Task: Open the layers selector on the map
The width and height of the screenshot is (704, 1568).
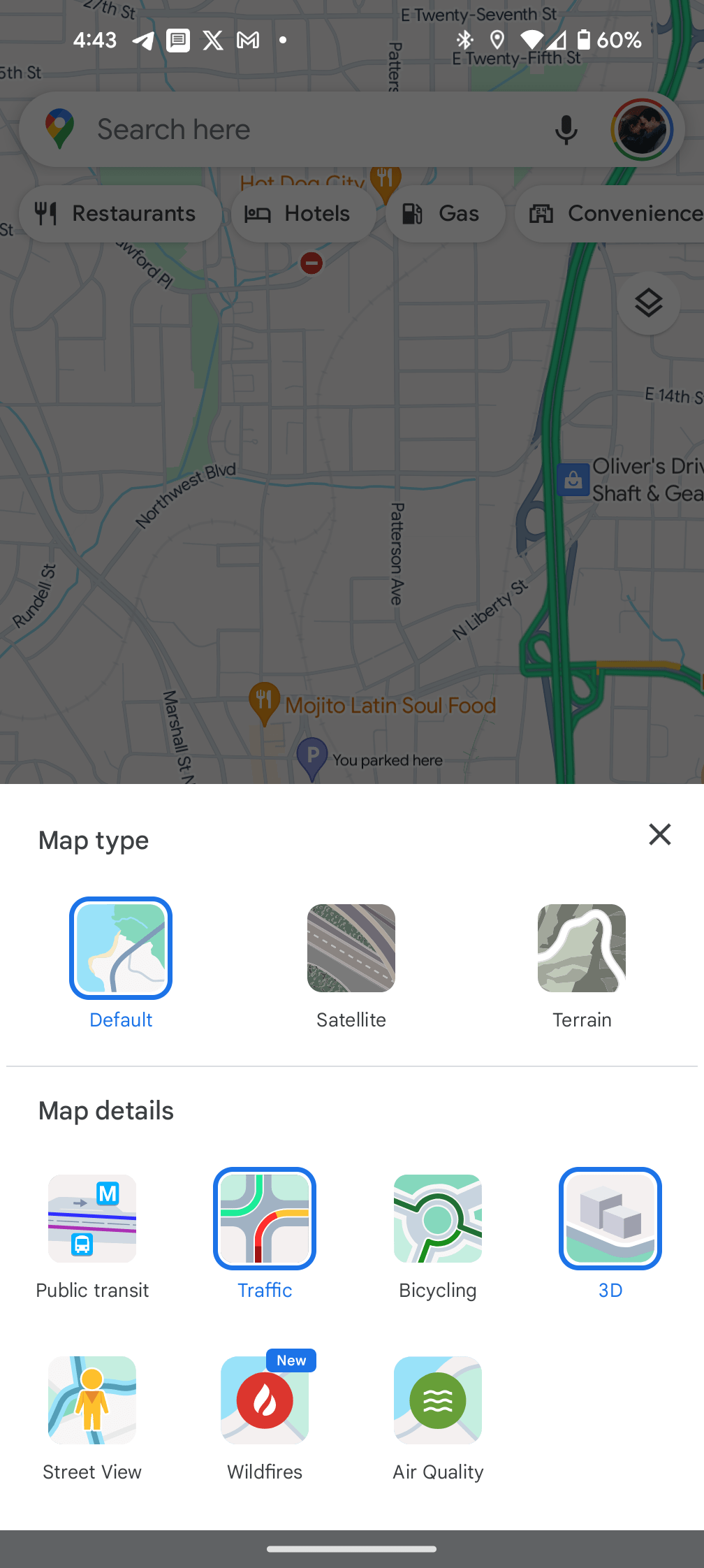Action: (x=647, y=303)
